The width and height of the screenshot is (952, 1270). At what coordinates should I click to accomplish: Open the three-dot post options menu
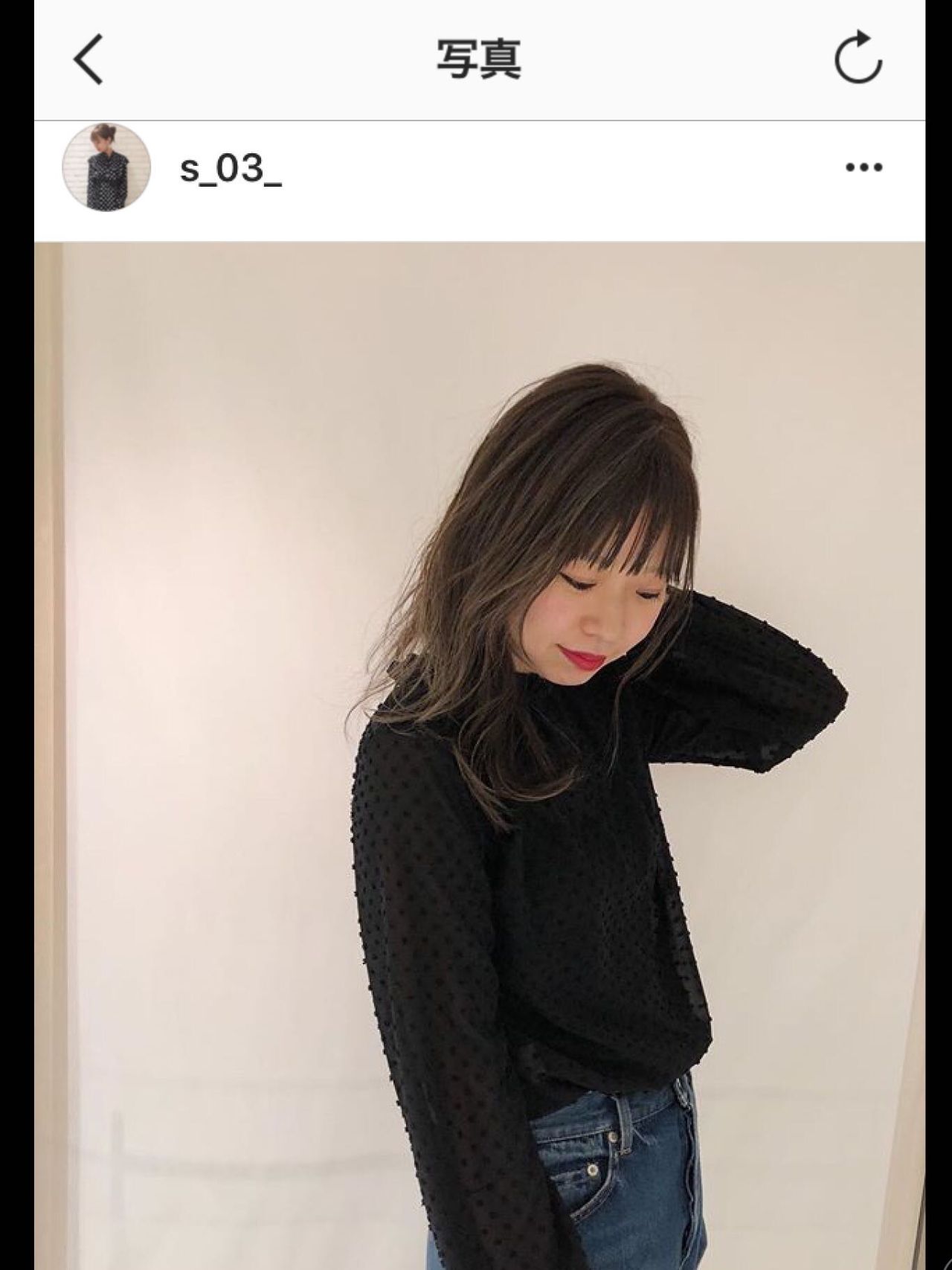pos(863,167)
